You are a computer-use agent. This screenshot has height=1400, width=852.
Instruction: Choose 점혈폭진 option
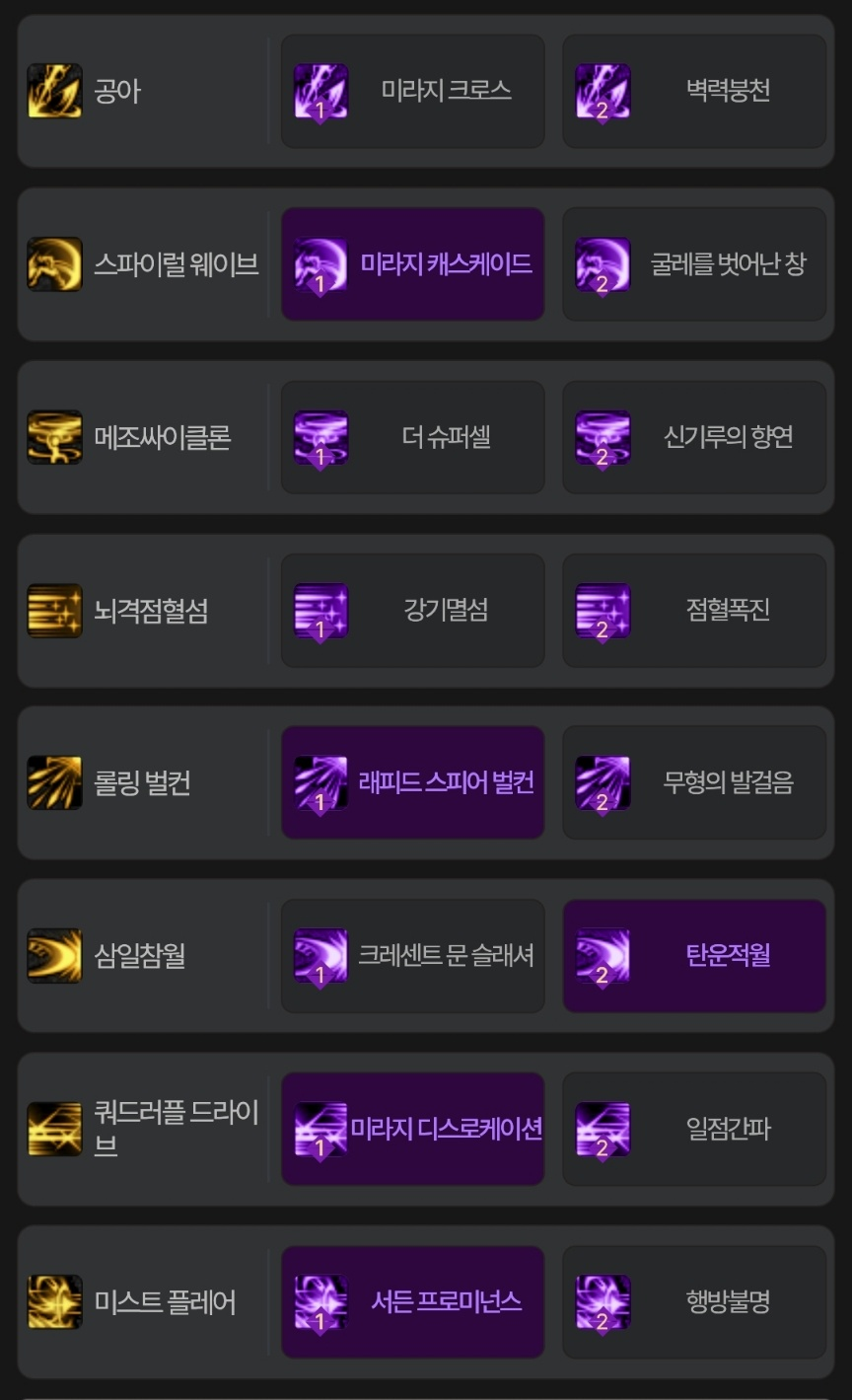pos(694,611)
